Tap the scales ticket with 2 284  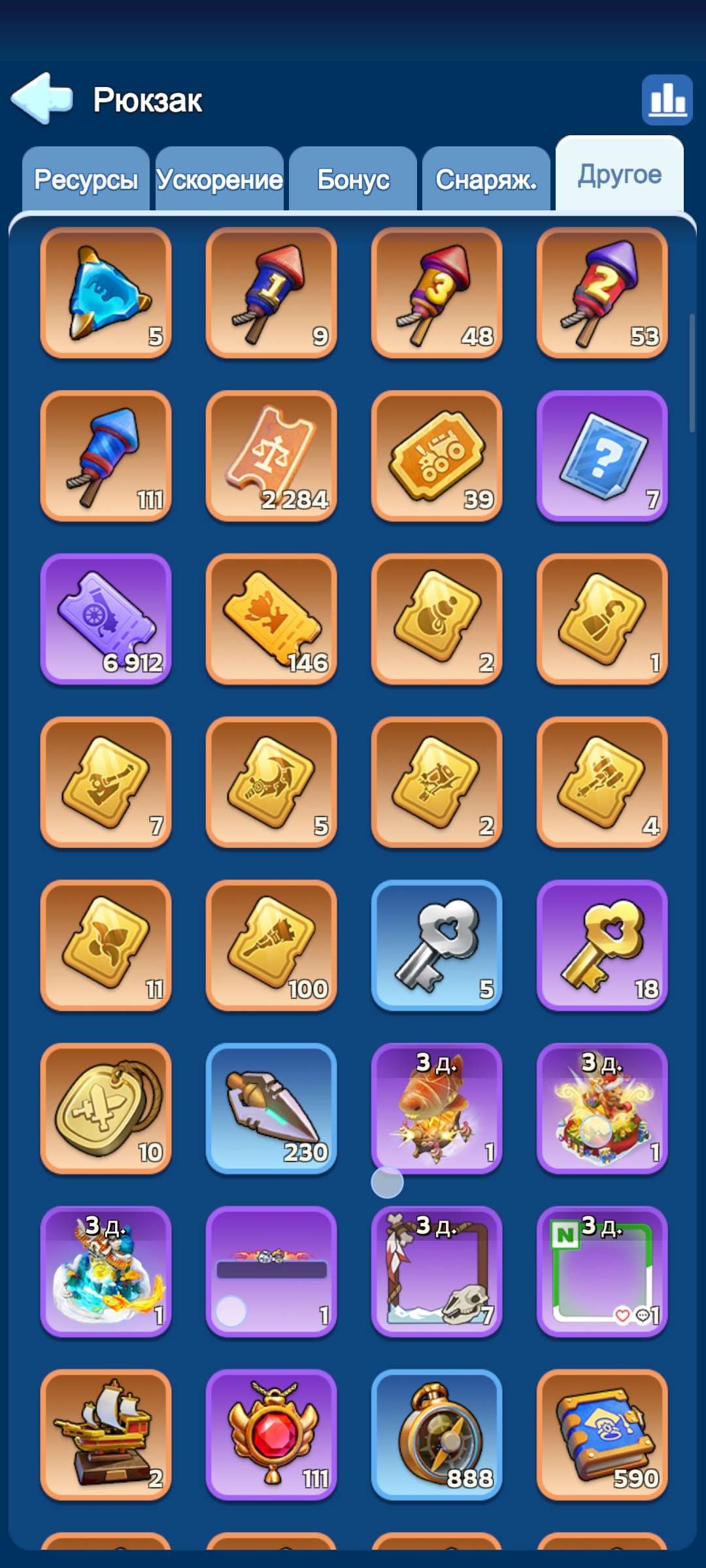271,456
